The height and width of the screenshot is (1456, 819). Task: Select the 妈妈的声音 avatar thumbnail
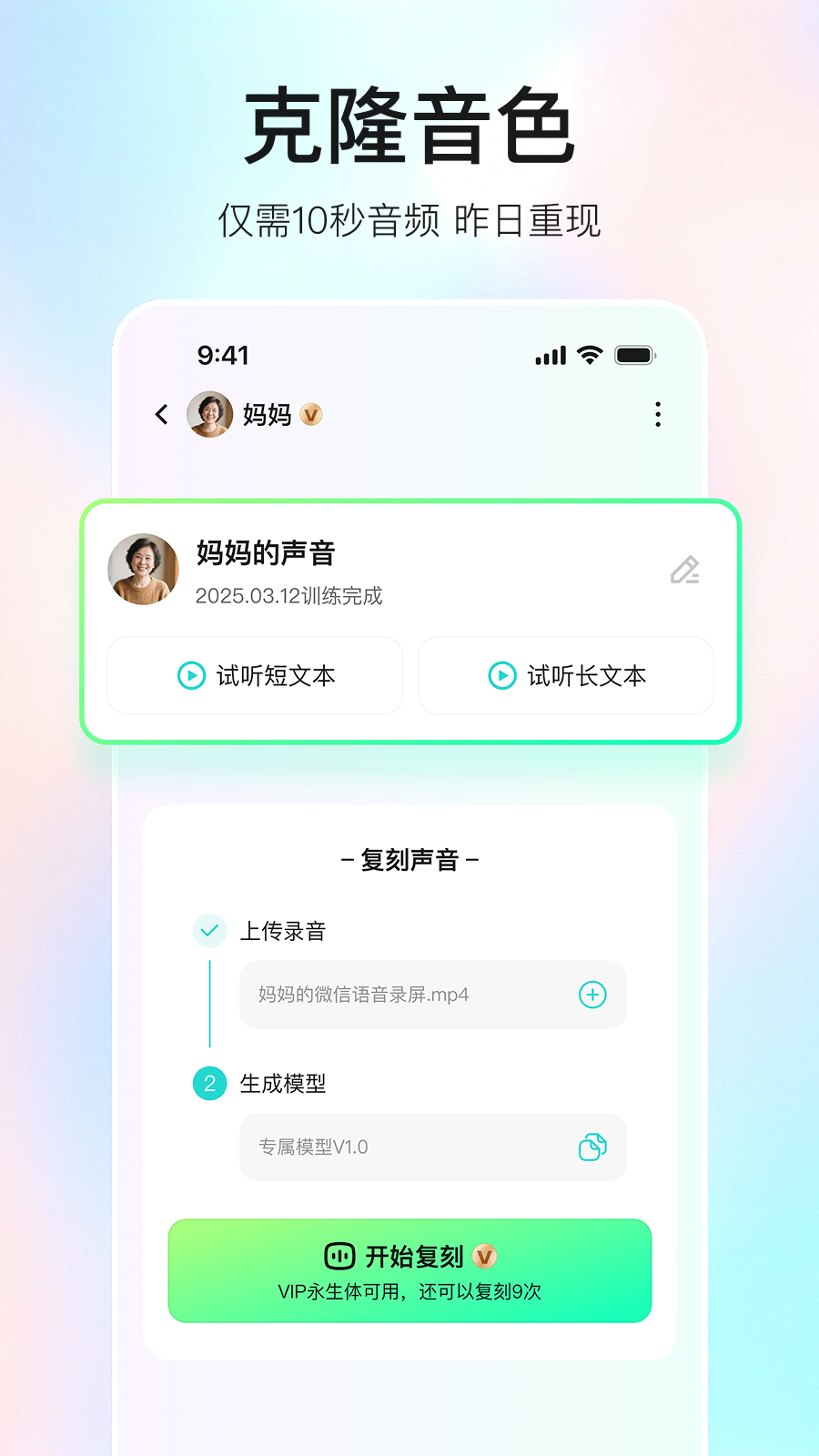[143, 570]
